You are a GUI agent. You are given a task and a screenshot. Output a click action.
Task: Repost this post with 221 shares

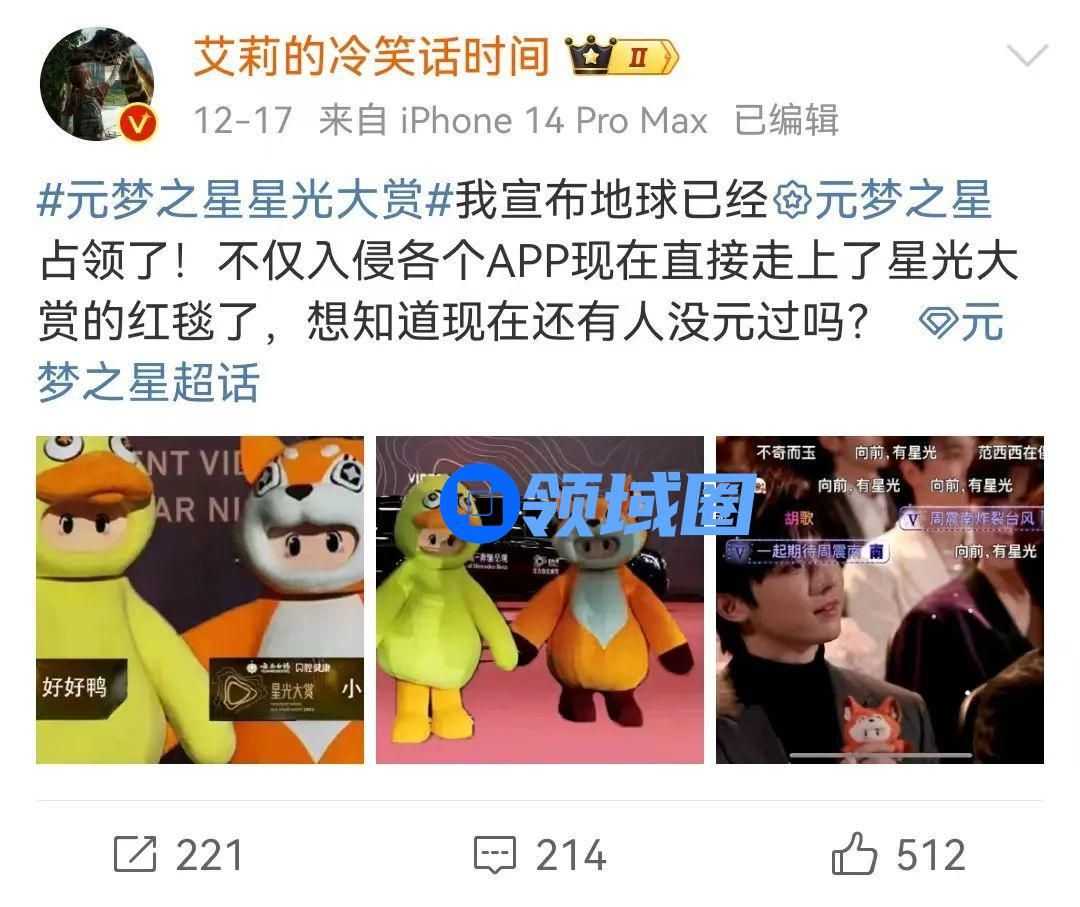pos(178,855)
